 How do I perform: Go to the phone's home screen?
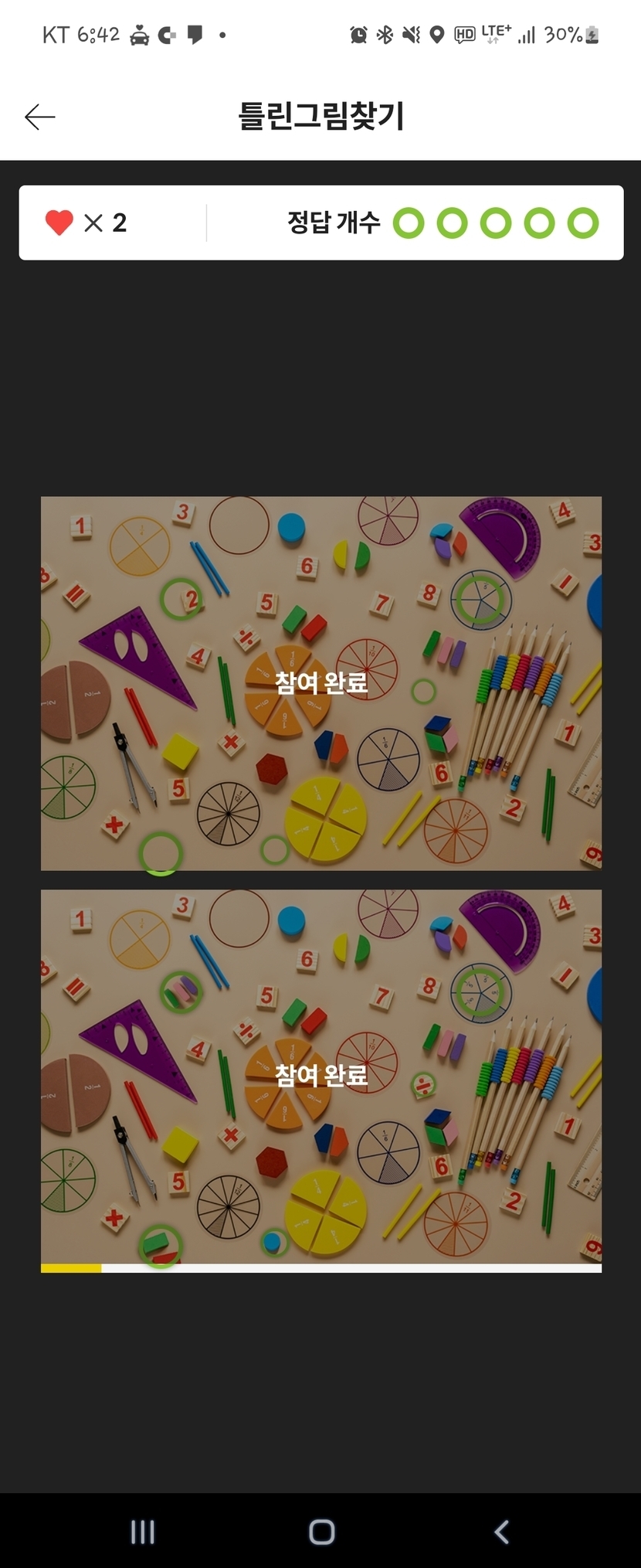coord(321,1532)
